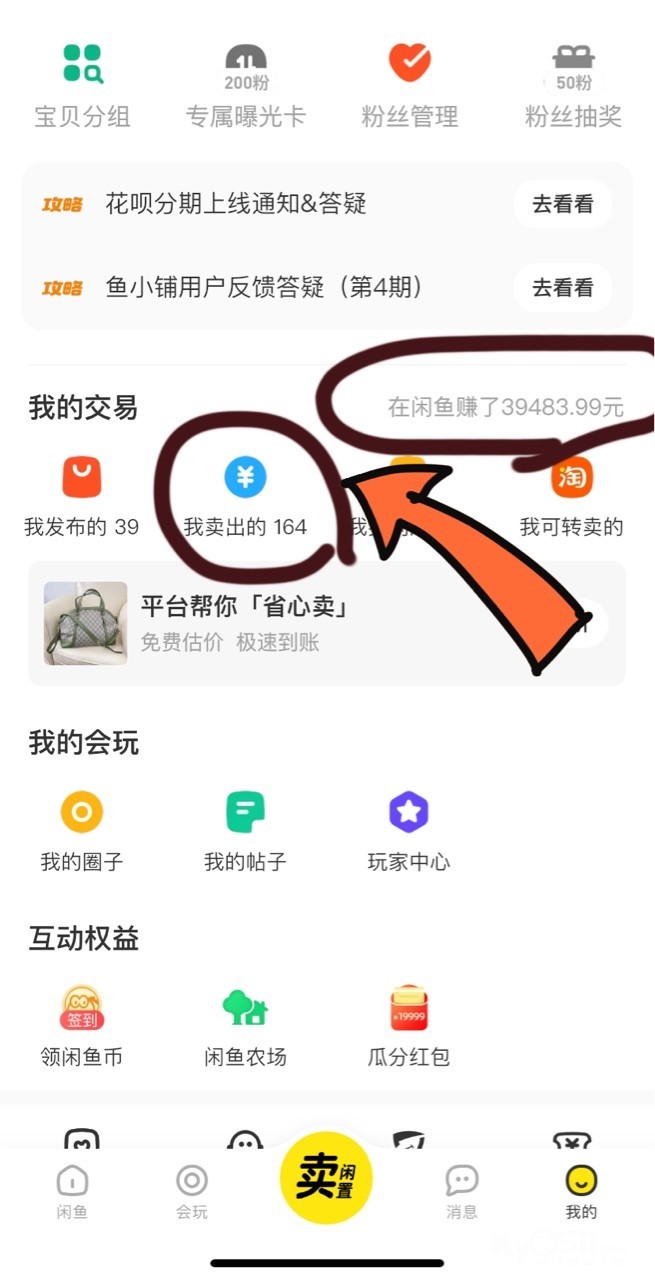The height and width of the screenshot is (1280, 655).
Task: Open 瓜分红包 red packet
Action: pyautogui.click(x=408, y=1025)
